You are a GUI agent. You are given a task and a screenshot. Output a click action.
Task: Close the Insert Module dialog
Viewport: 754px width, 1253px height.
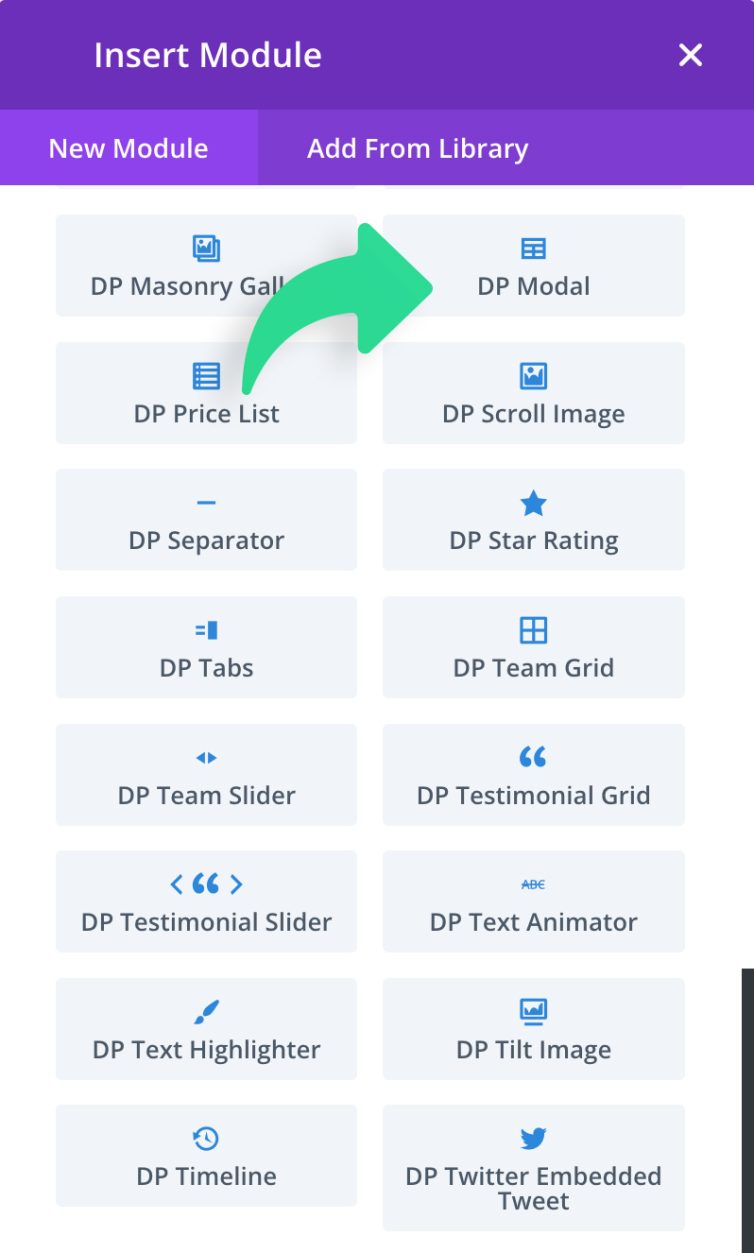tap(689, 55)
